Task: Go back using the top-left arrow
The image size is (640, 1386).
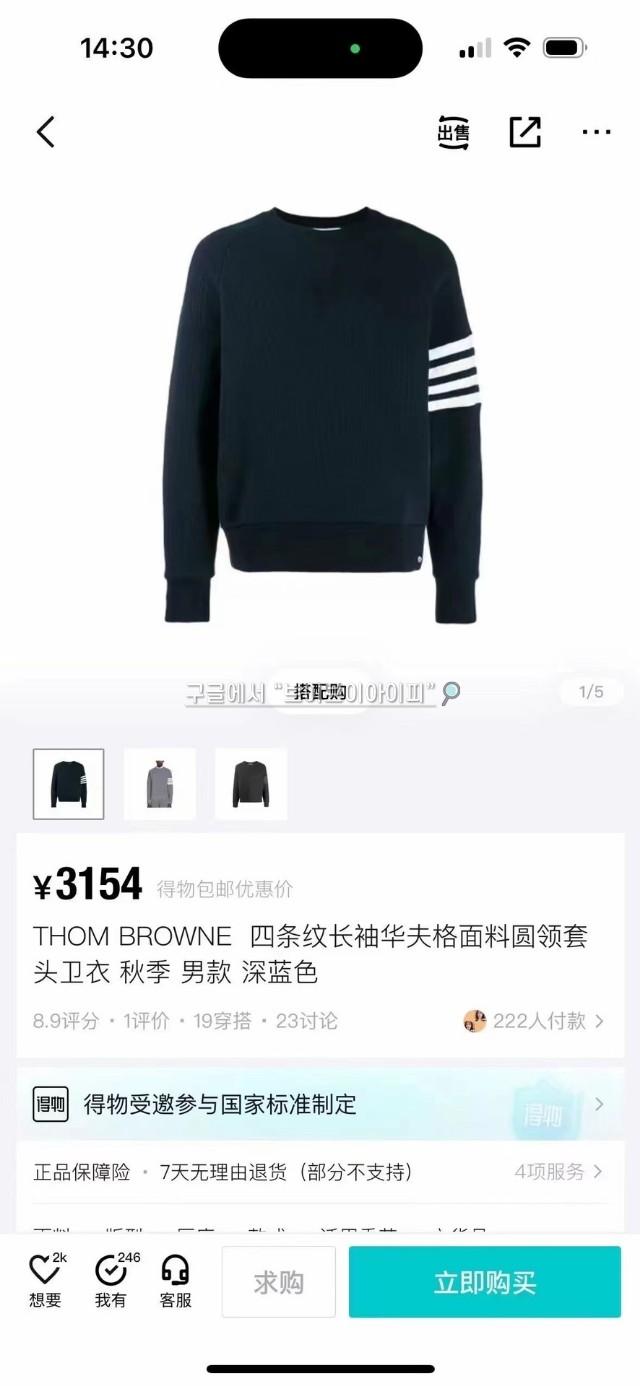Action: tap(46, 132)
